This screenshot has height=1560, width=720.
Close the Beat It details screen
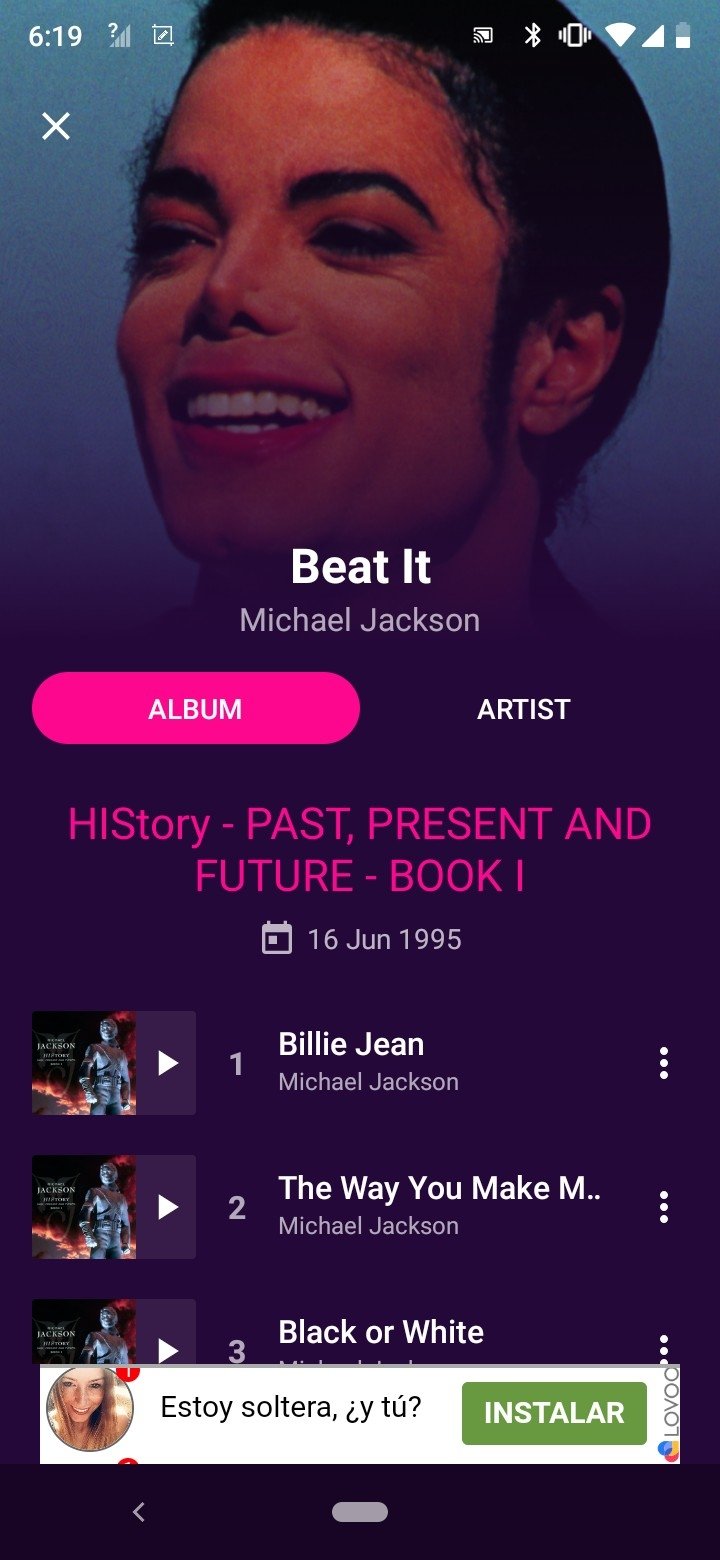point(56,126)
